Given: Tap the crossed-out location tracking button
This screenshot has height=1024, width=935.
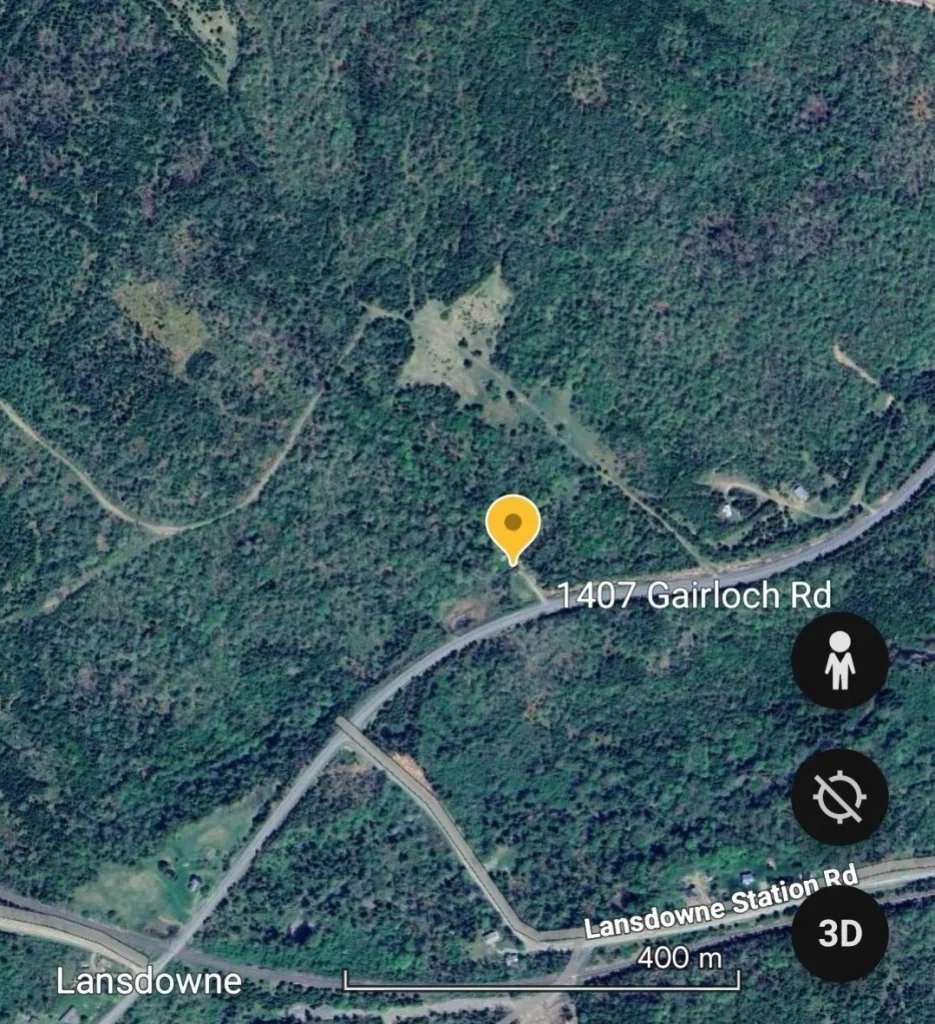Looking at the screenshot, I should [839, 797].
